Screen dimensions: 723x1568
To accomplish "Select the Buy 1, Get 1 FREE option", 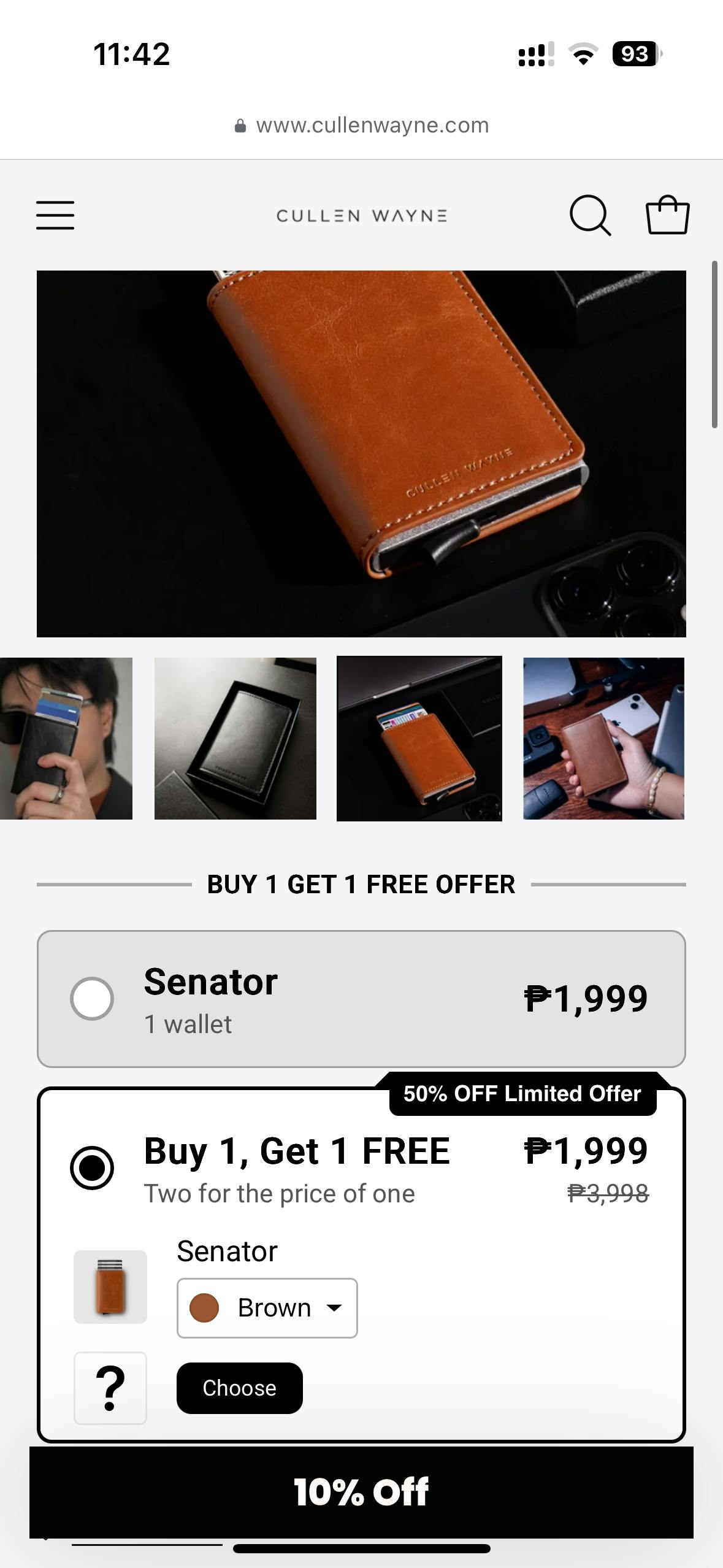I will 361,1167.
